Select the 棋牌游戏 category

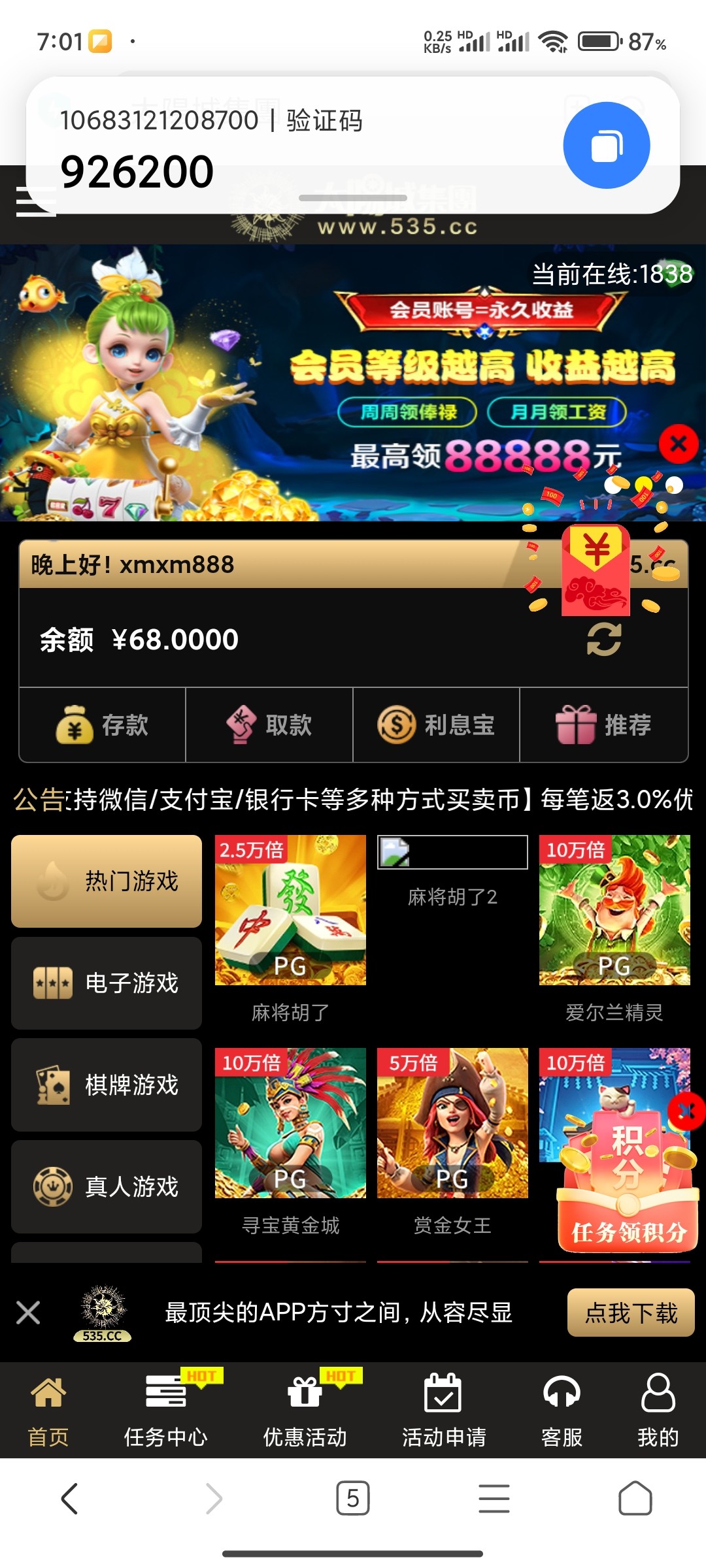107,1085
